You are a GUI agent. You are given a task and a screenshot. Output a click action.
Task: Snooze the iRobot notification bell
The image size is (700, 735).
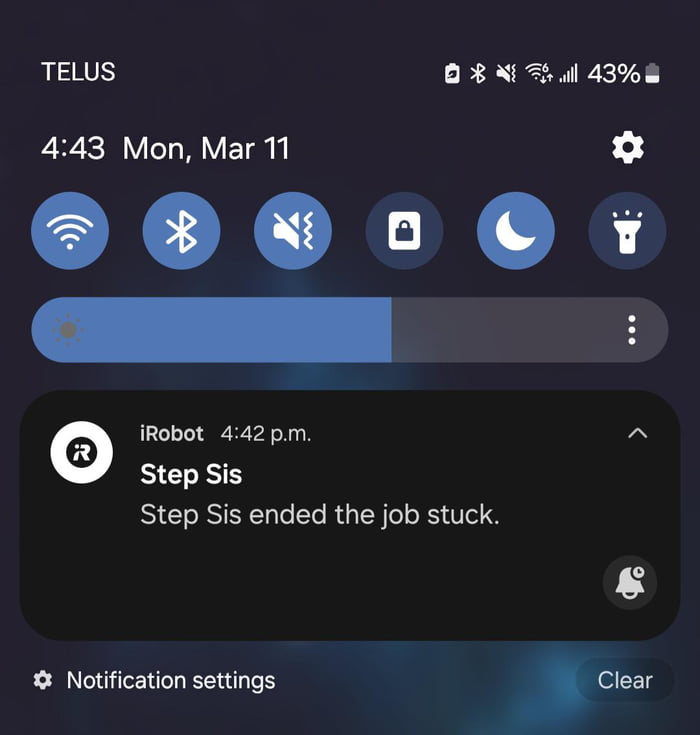[630, 582]
